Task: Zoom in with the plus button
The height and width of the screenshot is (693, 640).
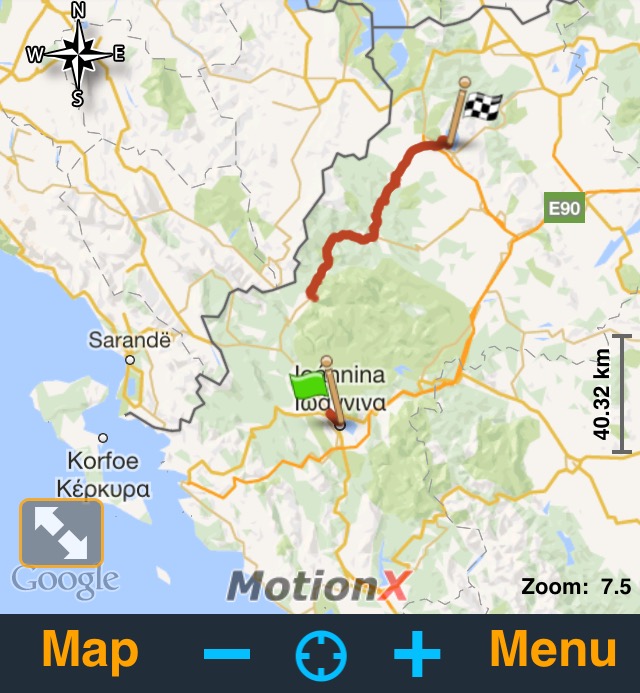Action: click(x=417, y=654)
